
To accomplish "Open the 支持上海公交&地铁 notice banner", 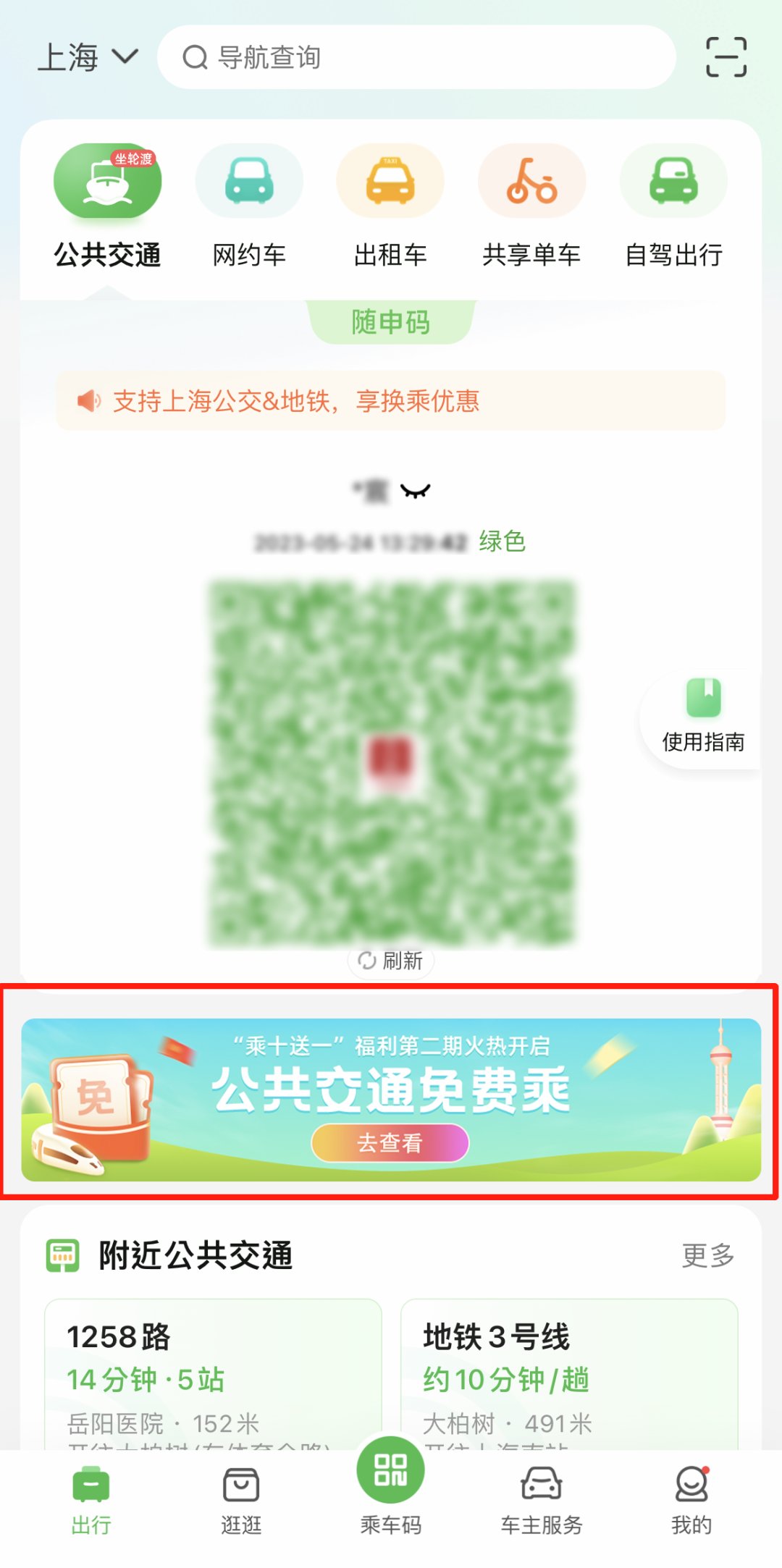I will [x=390, y=401].
